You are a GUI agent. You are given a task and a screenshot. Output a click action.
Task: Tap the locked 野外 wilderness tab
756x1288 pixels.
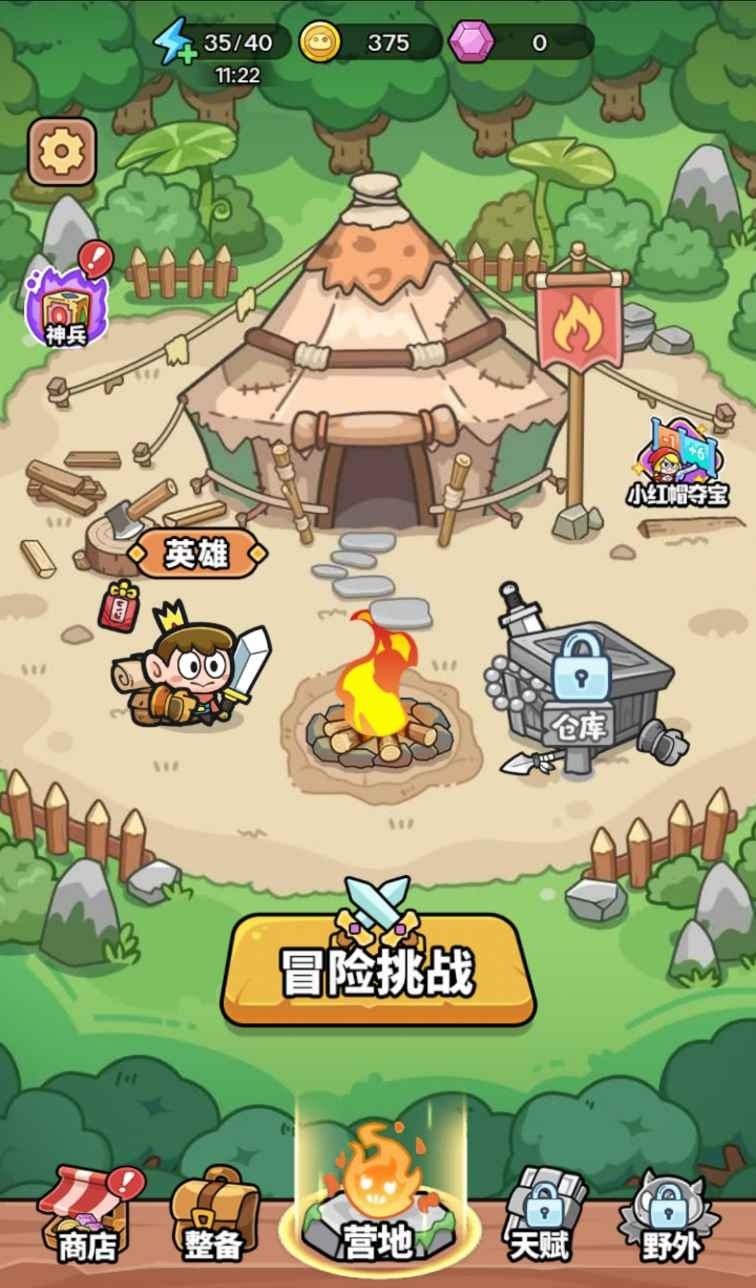[669, 1214]
